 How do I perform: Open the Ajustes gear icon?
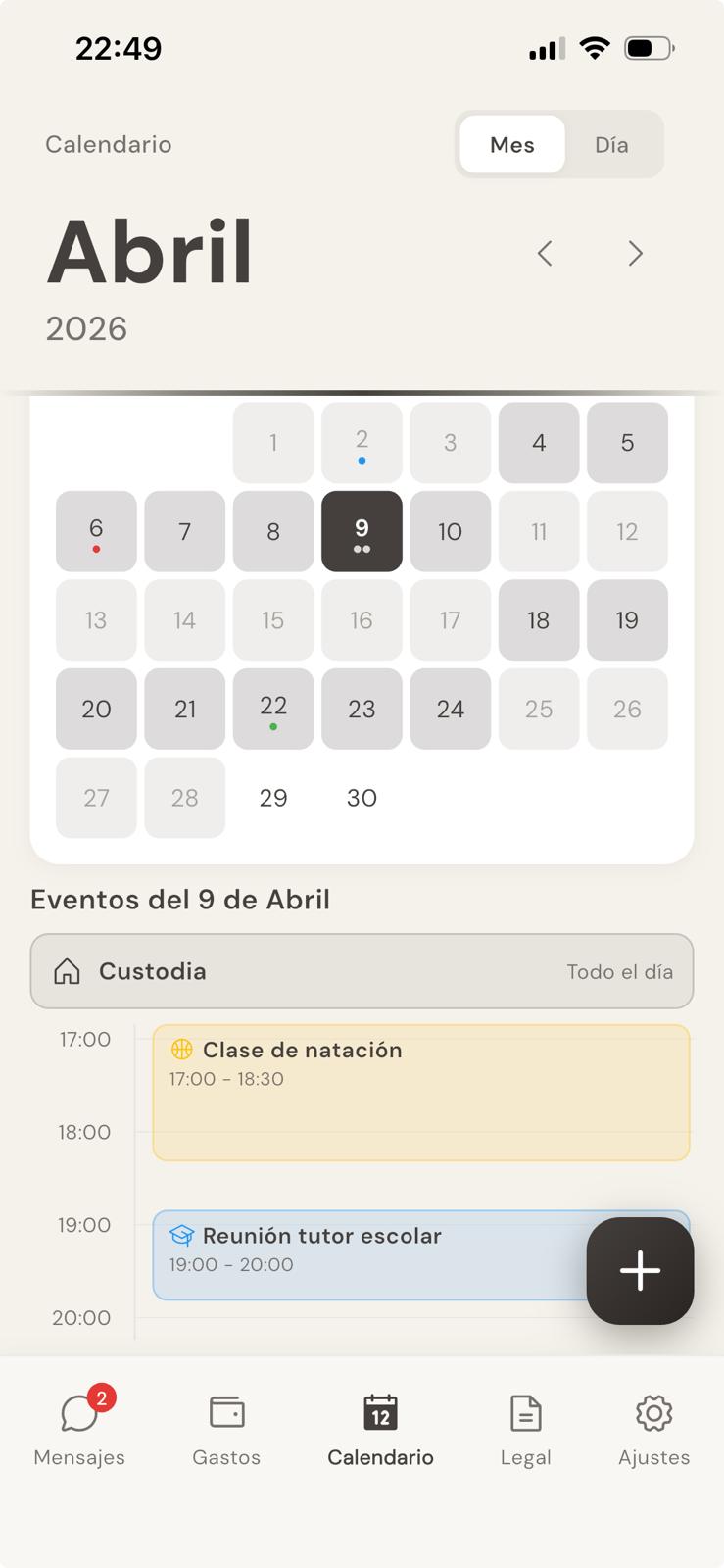tap(652, 1412)
